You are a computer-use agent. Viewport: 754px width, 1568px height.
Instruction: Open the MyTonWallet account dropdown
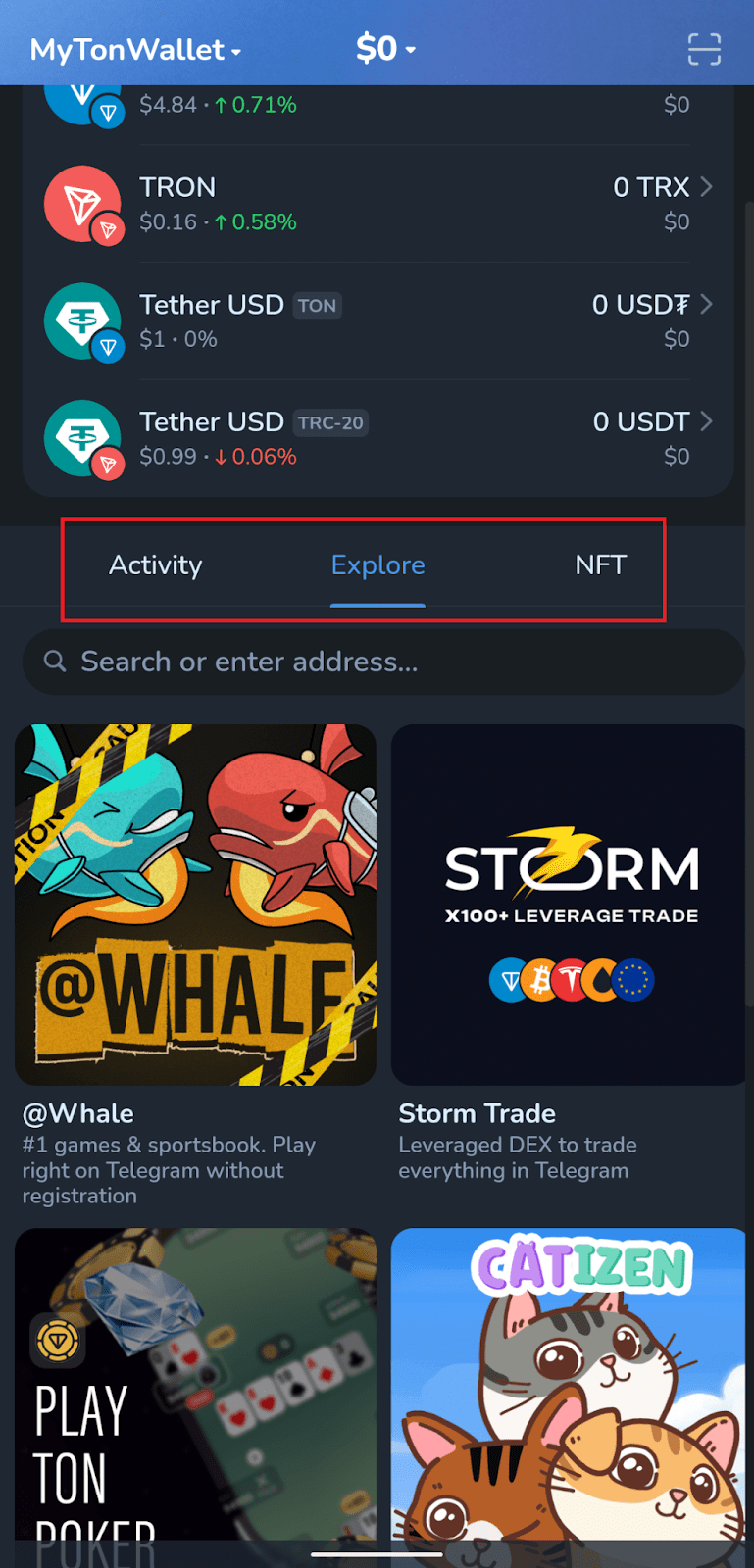click(135, 49)
